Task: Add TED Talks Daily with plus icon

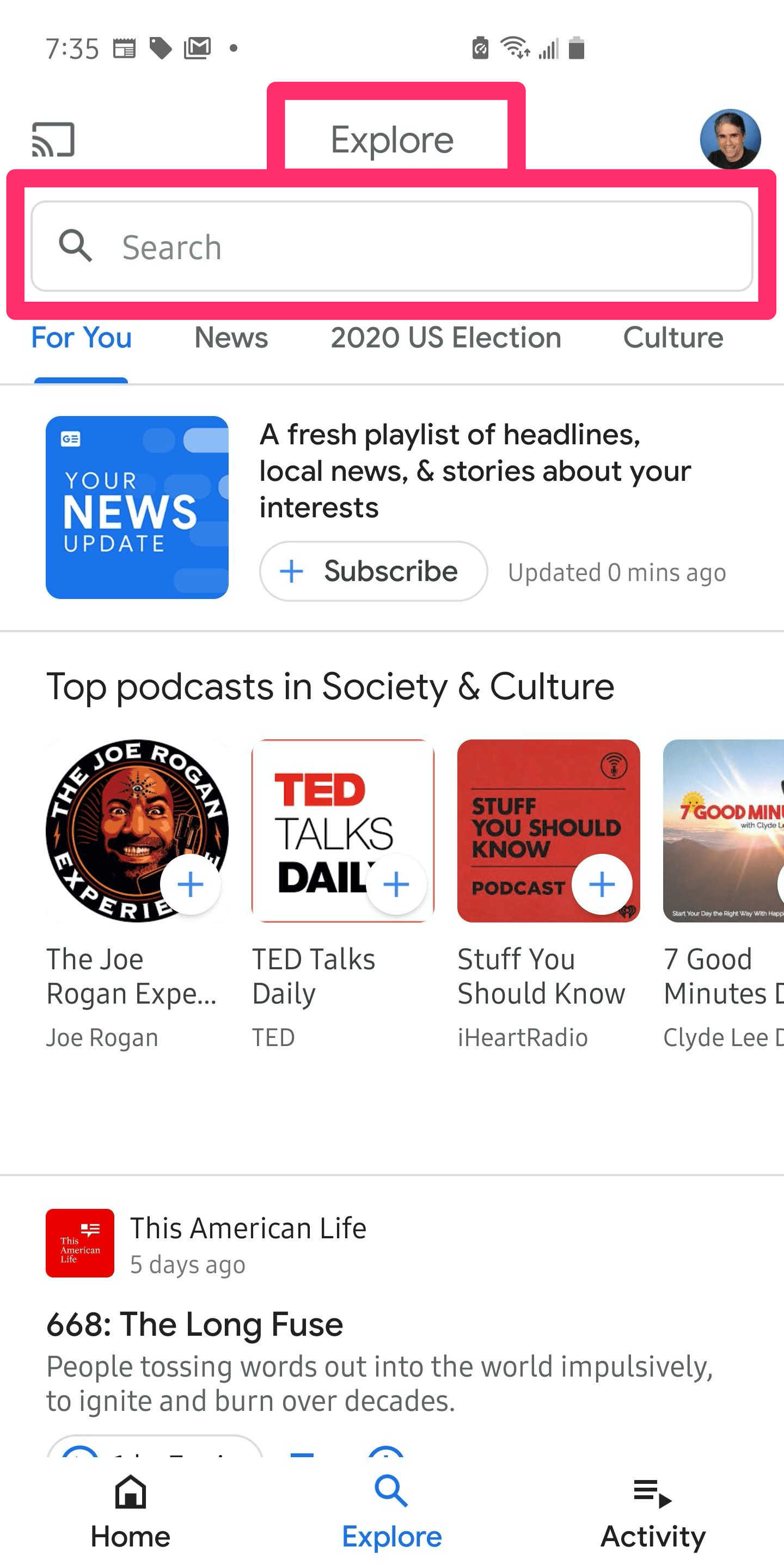Action: (396, 884)
